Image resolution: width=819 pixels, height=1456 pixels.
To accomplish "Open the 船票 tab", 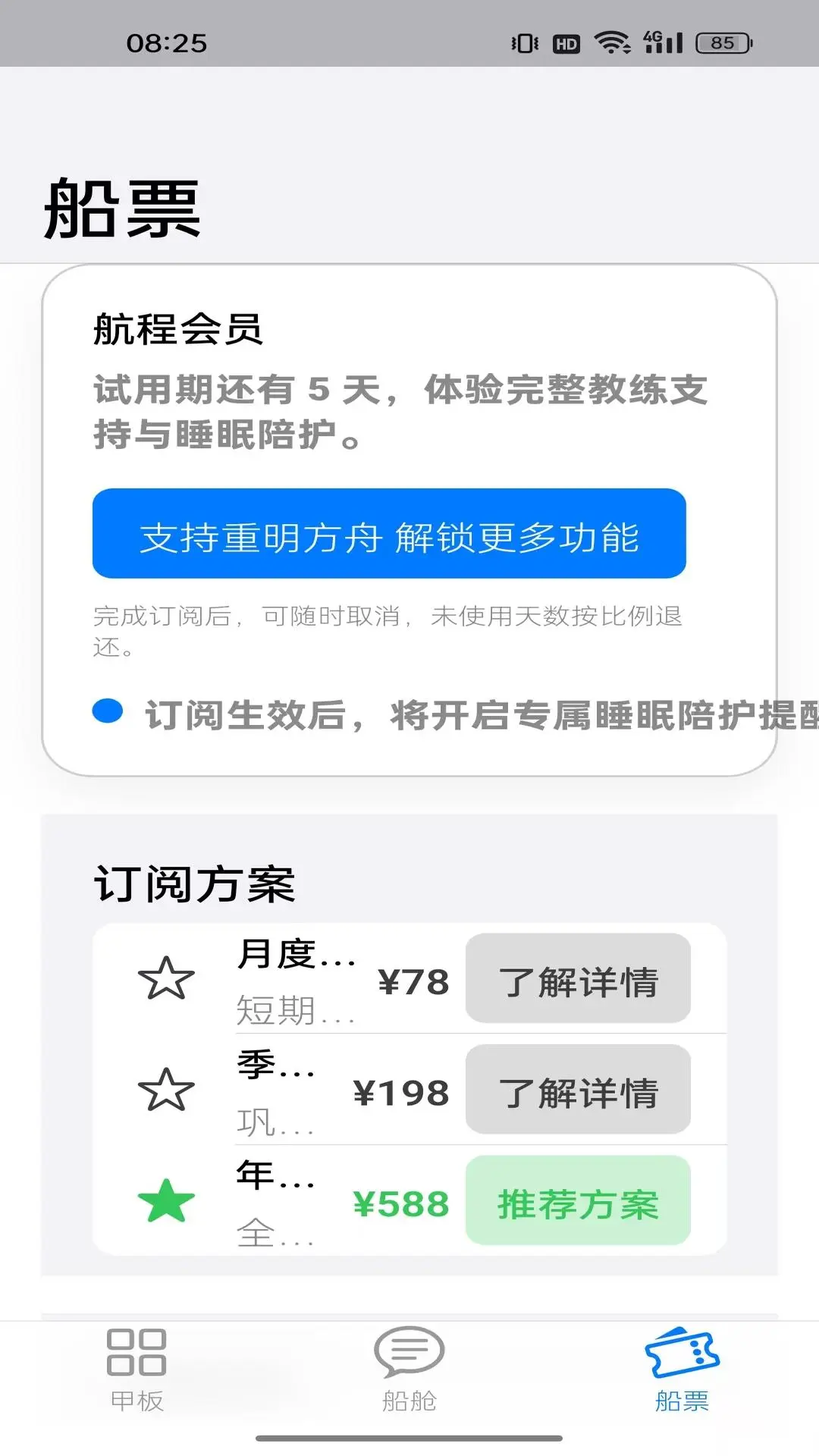I will pos(682,1370).
